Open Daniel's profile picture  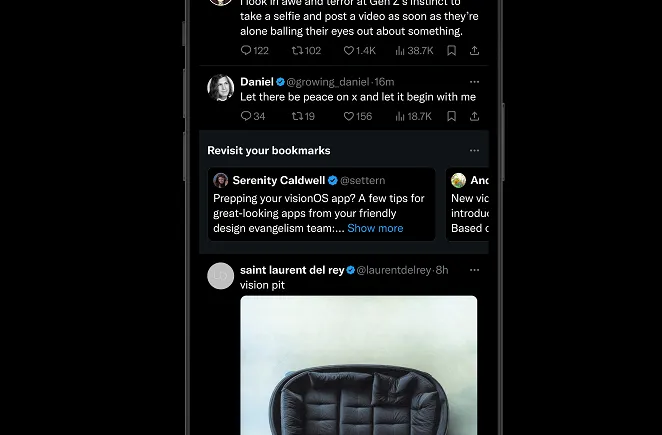click(220, 88)
